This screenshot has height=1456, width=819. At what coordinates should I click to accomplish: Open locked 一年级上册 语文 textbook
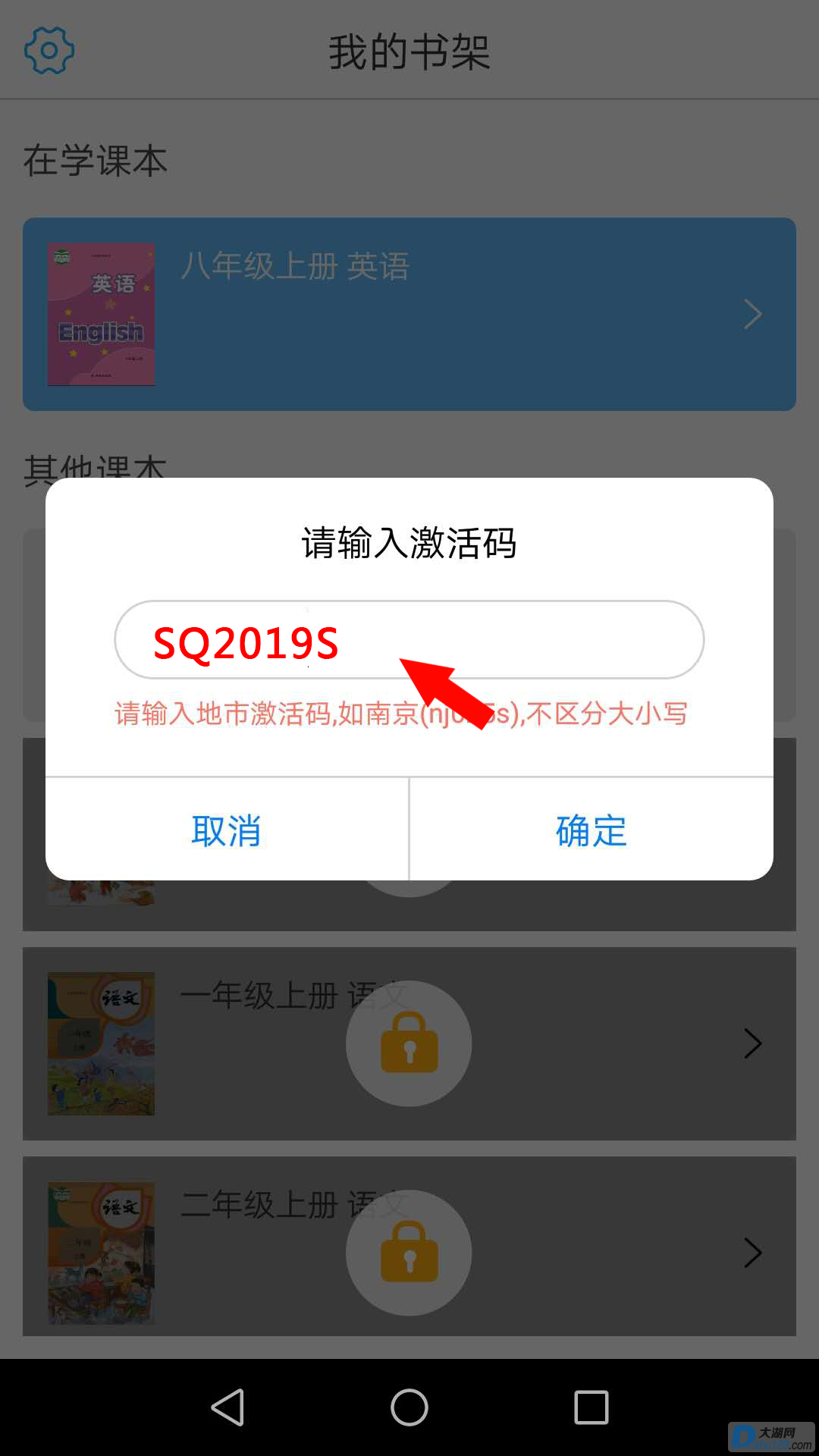click(x=409, y=1043)
